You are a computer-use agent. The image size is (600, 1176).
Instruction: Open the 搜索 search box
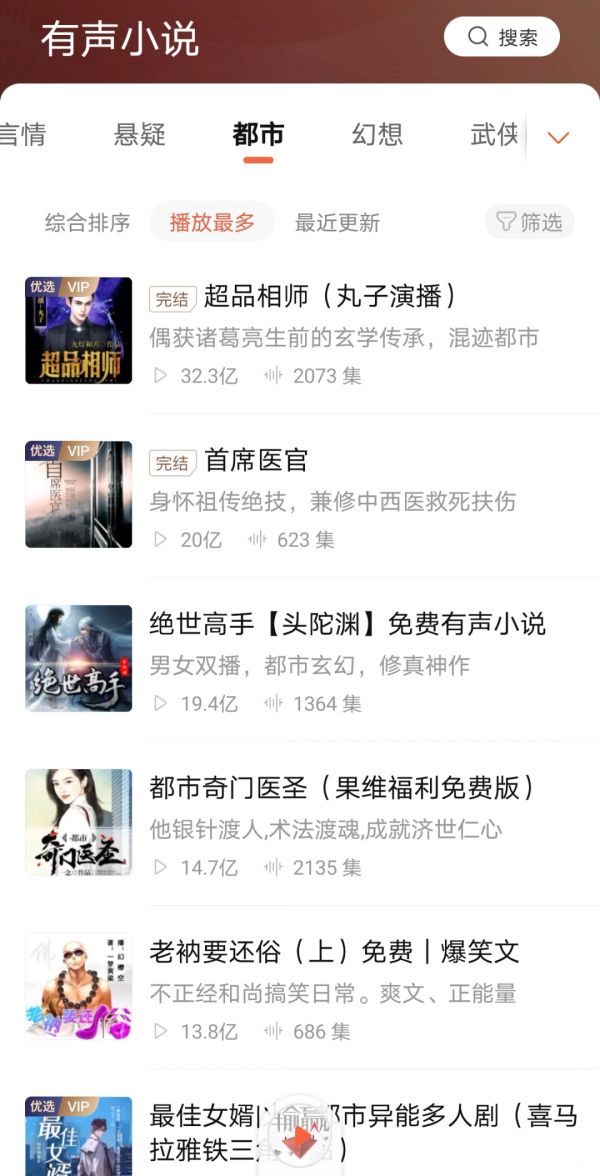[501, 37]
